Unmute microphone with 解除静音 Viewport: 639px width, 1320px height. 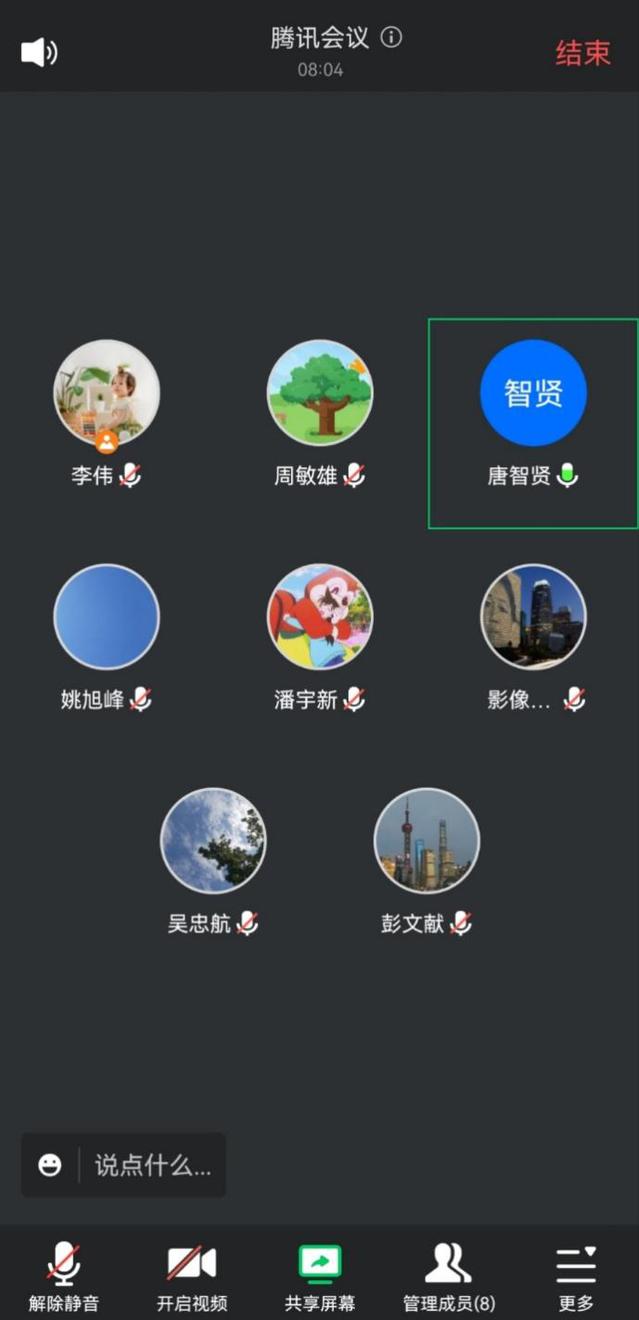pyautogui.click(x=64, y=1275)
